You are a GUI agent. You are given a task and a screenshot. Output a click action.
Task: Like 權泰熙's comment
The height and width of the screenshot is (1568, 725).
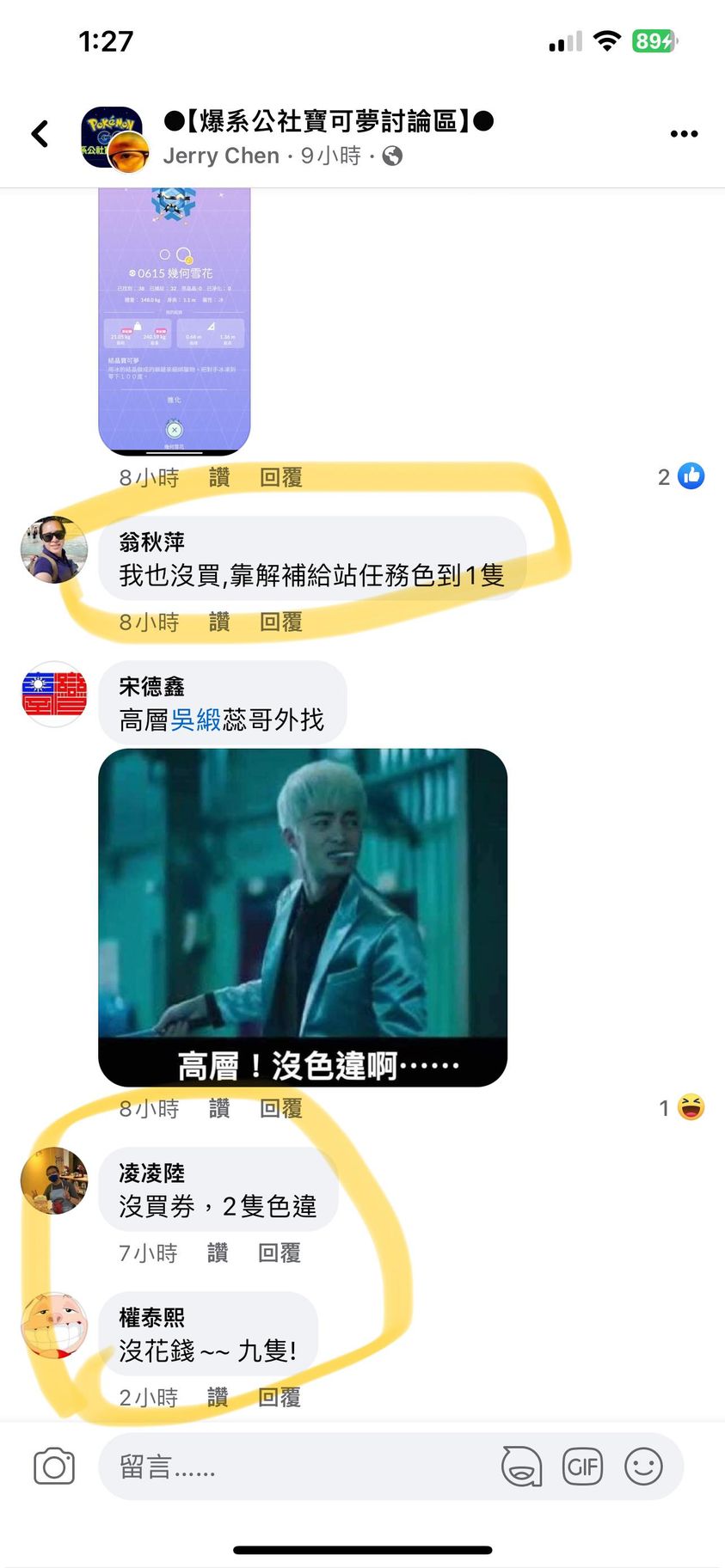(218, 1398)
